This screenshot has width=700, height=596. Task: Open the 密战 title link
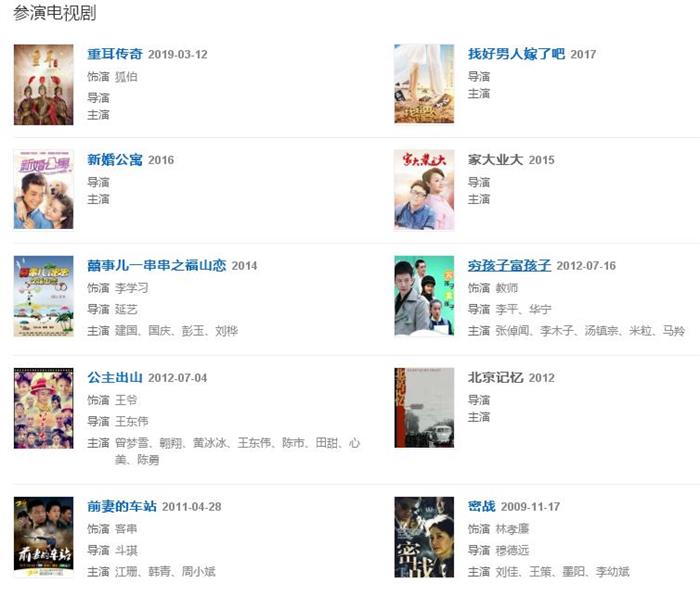tap(482, 506)
